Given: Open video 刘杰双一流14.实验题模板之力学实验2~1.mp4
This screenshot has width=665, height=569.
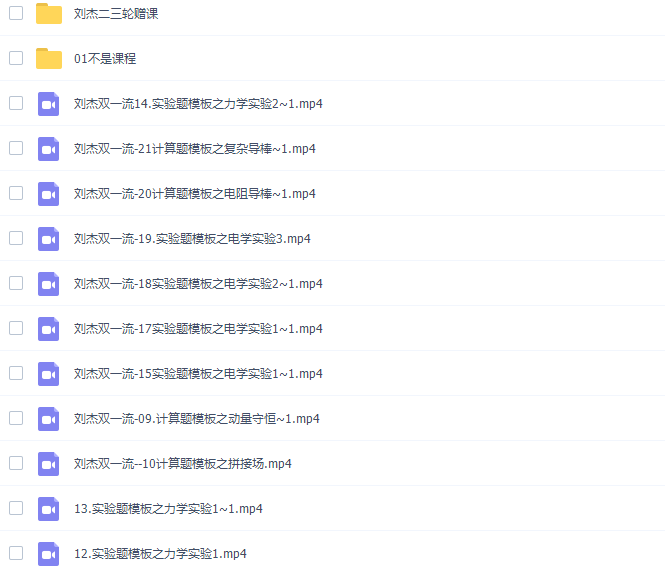Looking at the screenshot, I should 198,104.
